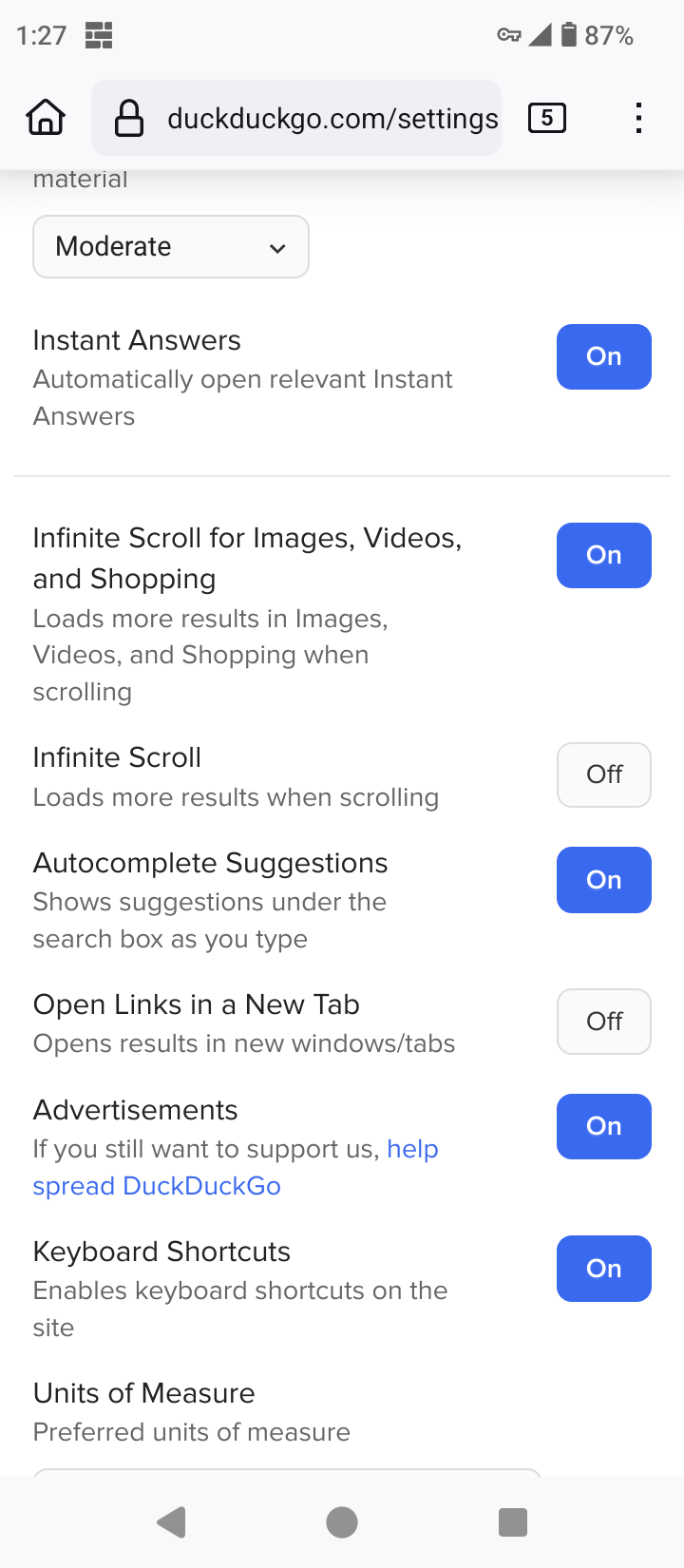Tap the system back button

(x=172, y=1522)
